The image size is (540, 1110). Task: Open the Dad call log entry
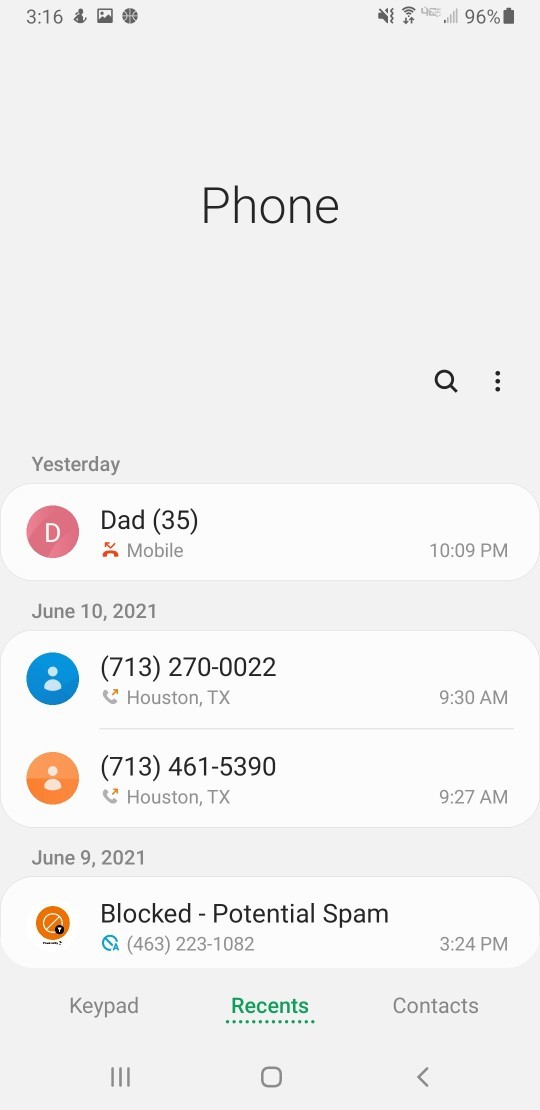[x=270, y=532]
